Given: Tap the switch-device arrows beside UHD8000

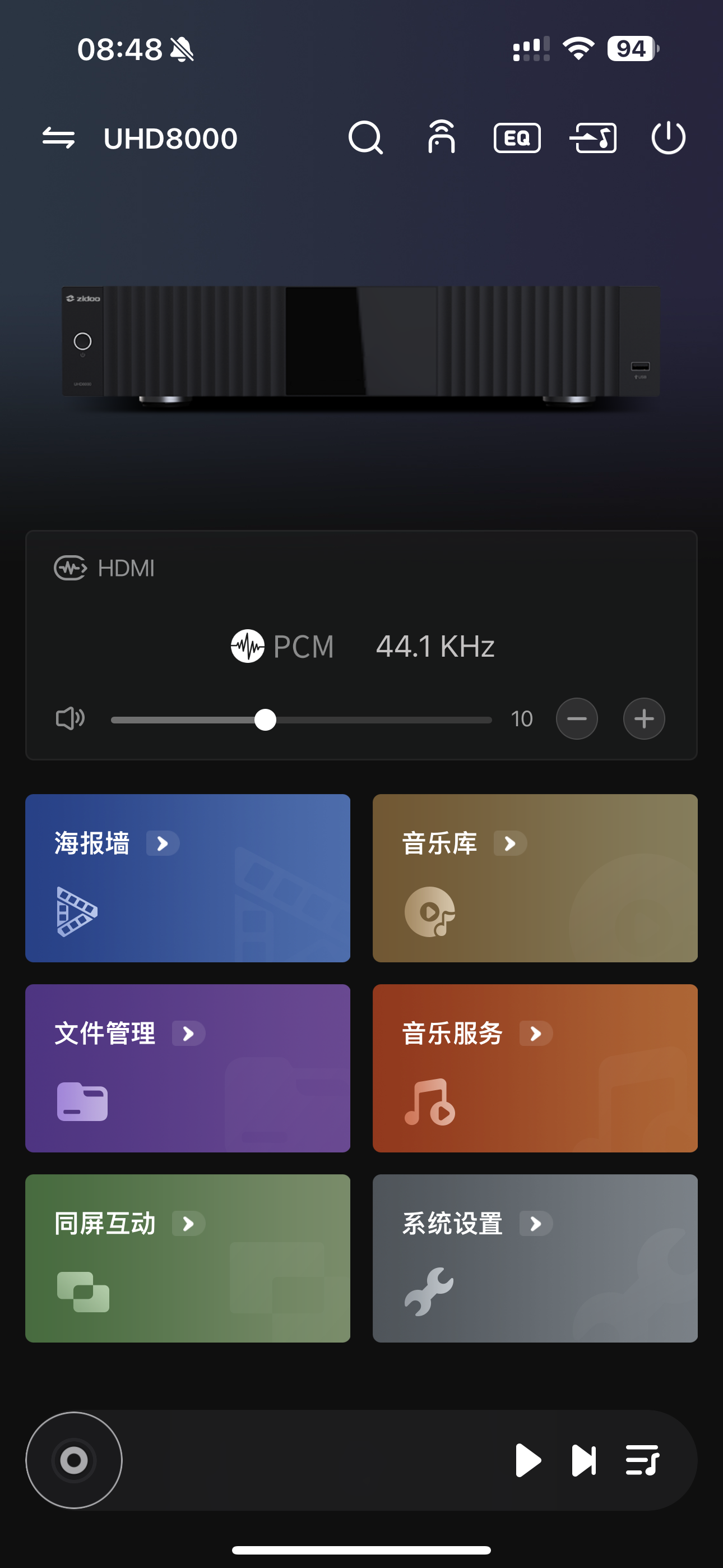Looking at the screenshot, I should (x=58, y=138).
